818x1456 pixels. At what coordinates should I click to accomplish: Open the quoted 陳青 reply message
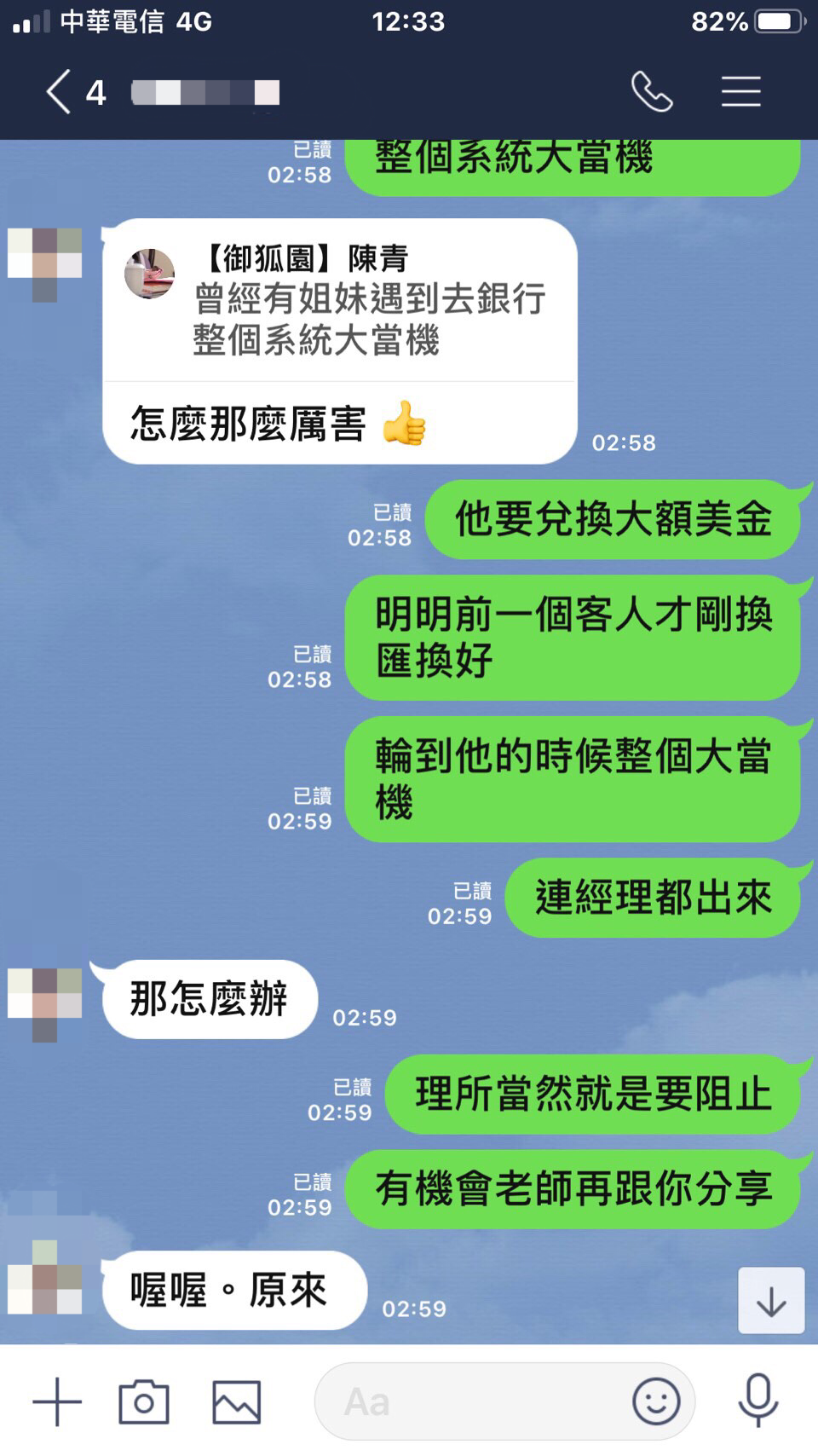click(x=339, y=300)
